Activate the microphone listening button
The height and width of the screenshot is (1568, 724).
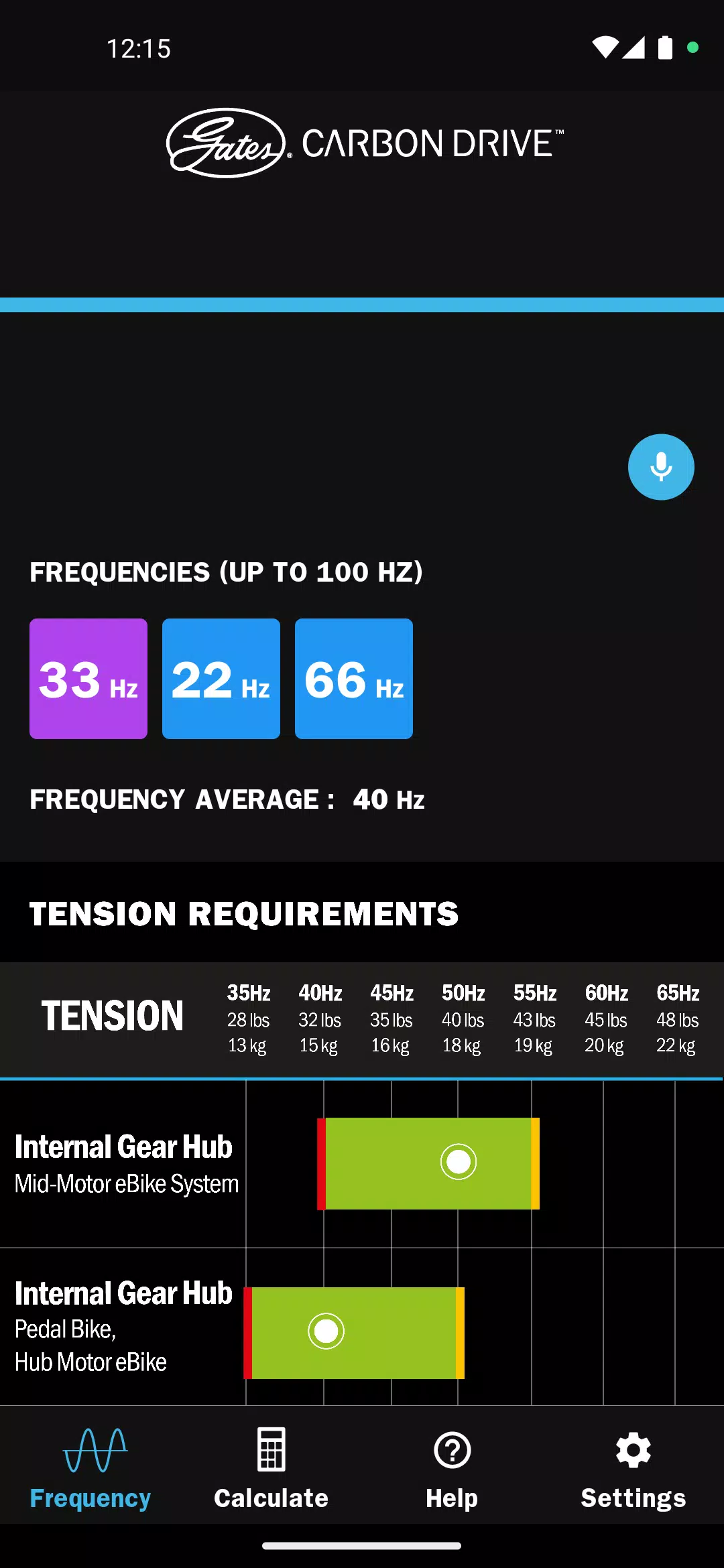click(x=660, y=467)
